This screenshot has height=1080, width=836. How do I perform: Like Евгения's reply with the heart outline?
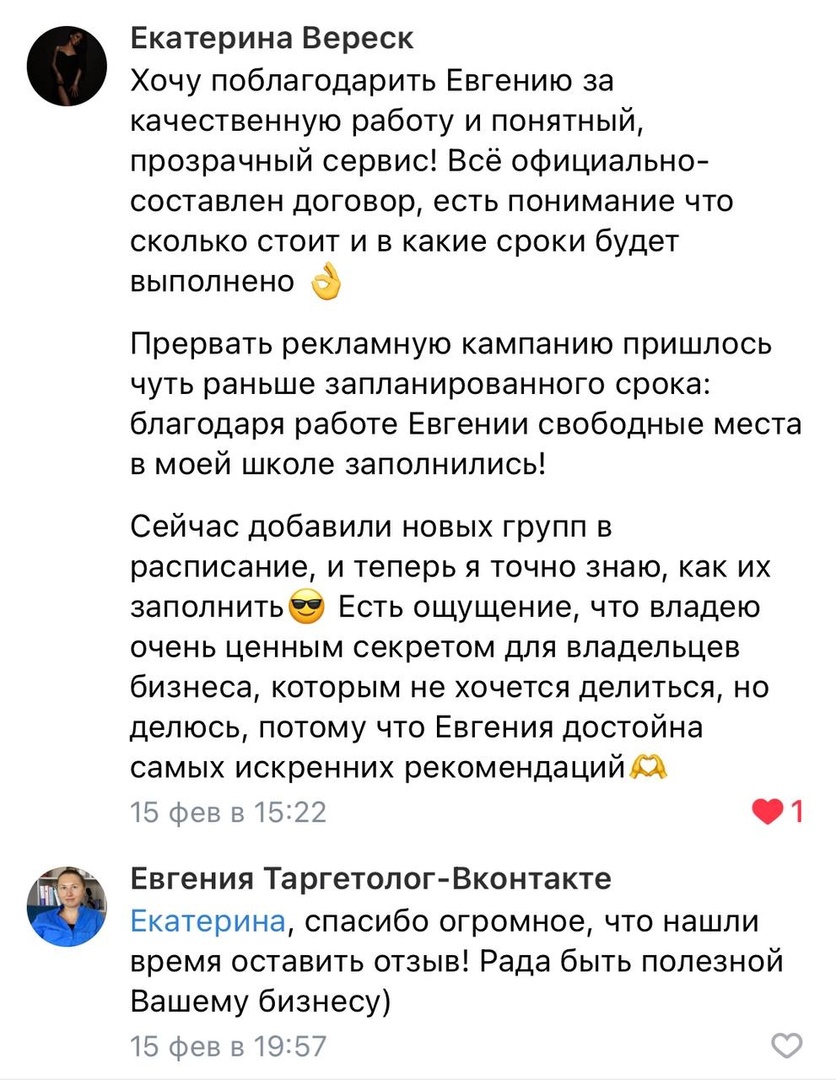[788, 1045]
